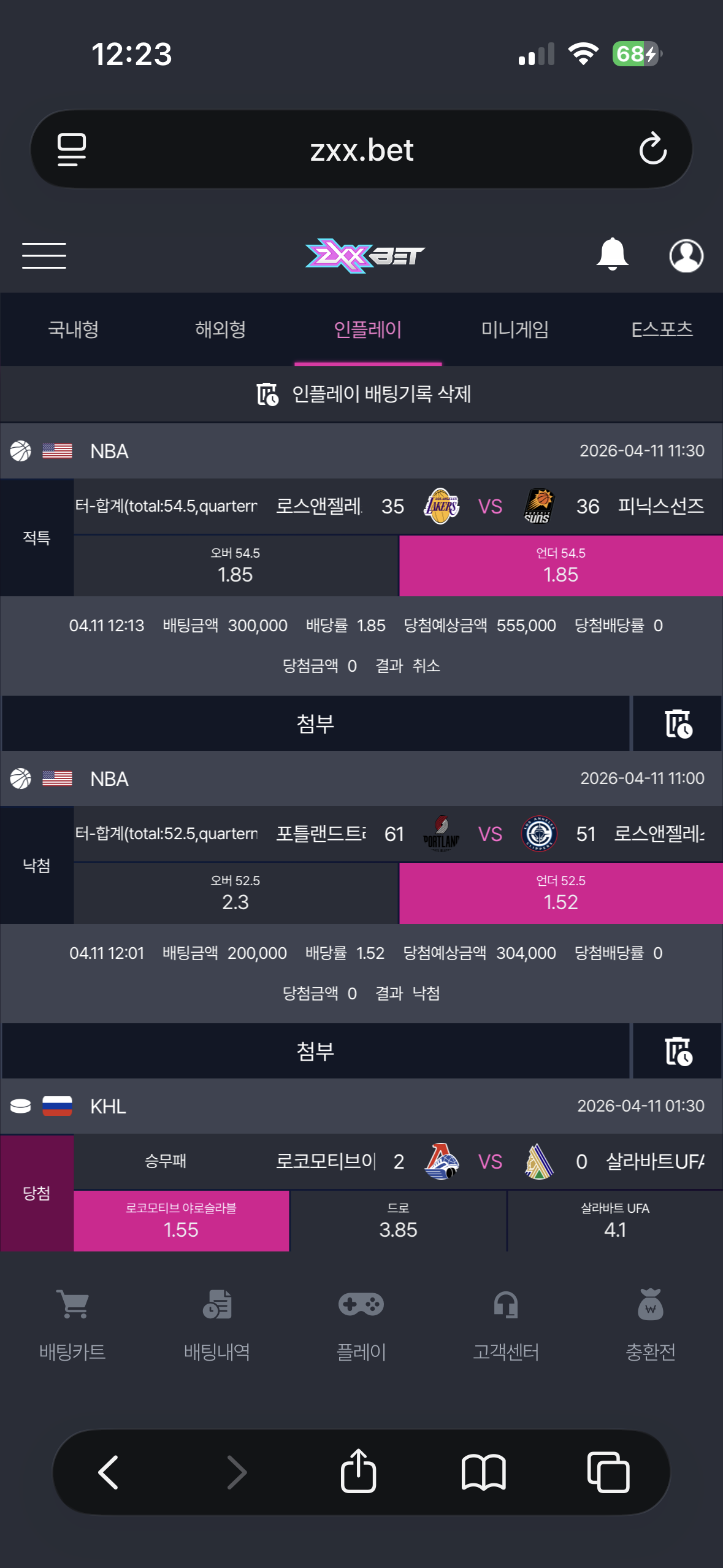
Task: Open 배팅내역 in bottom navigation
Action: [217, 1324]
